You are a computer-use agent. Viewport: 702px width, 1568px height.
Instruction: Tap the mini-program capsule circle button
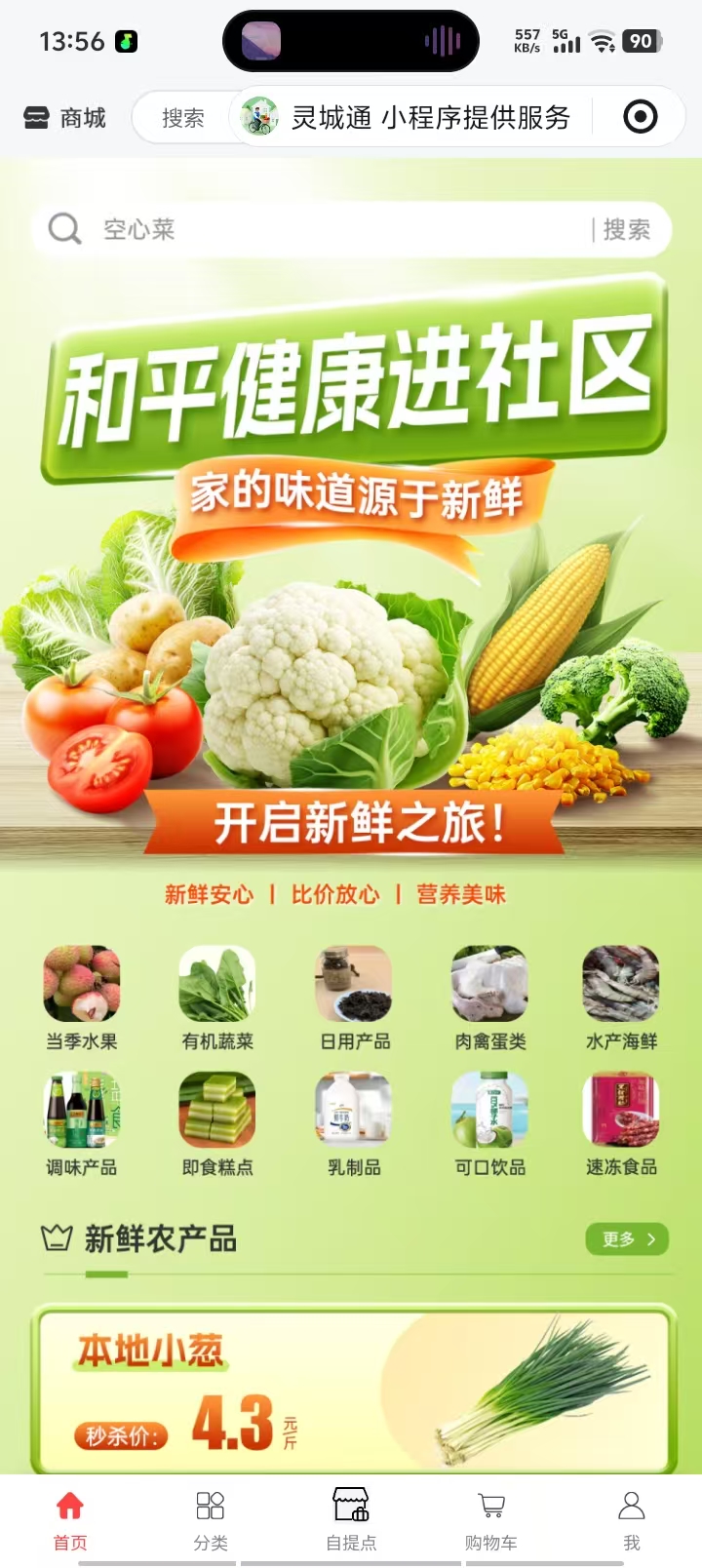click(640, 118)
